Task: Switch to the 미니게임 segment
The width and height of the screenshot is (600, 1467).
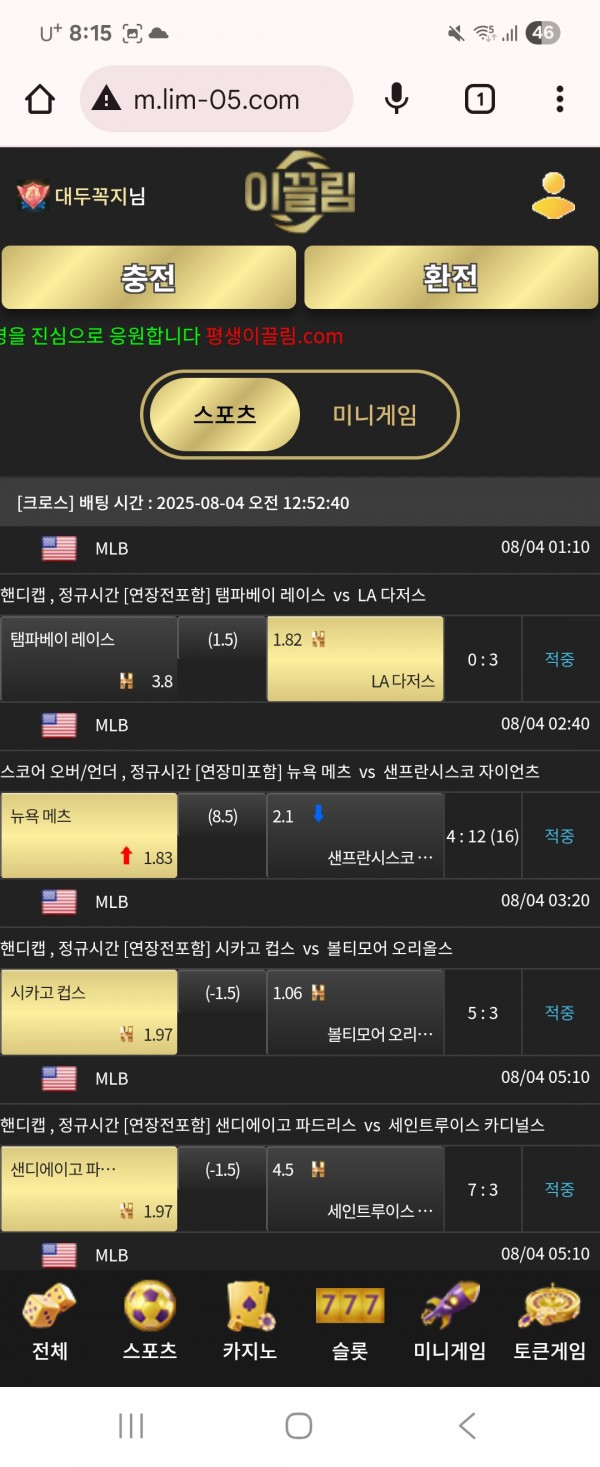Action: [x=375, y=415]
